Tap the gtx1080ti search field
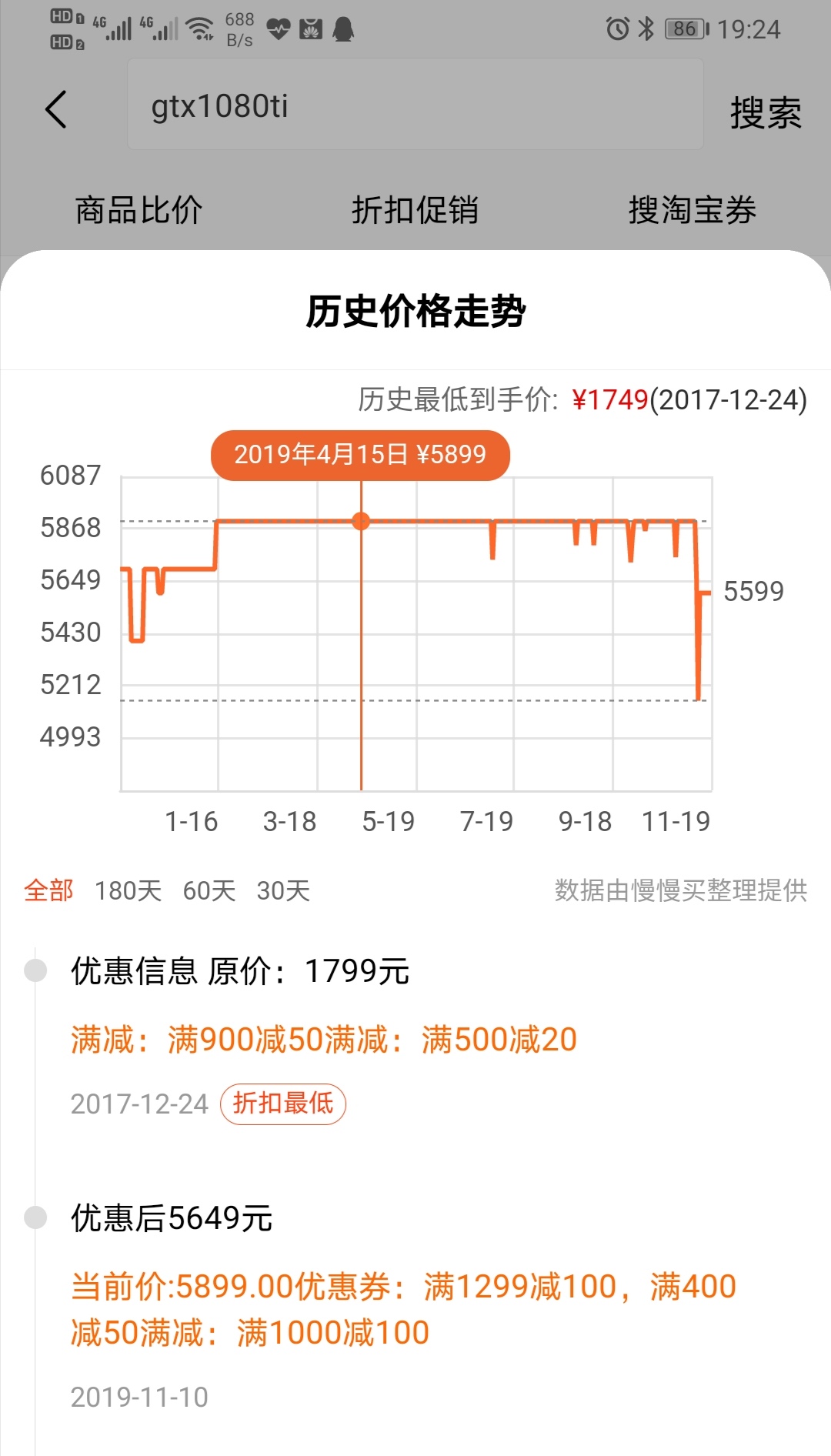Screen dimensions: 831x1456 (415, 105)
